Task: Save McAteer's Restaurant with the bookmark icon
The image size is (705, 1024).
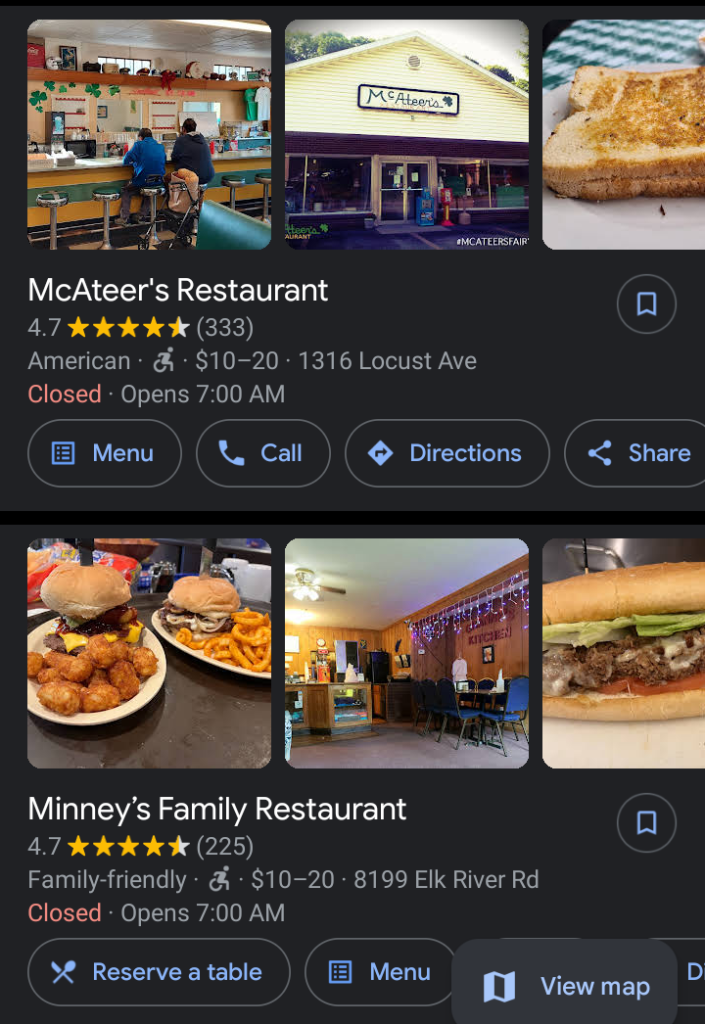Action: coord(646,304)
